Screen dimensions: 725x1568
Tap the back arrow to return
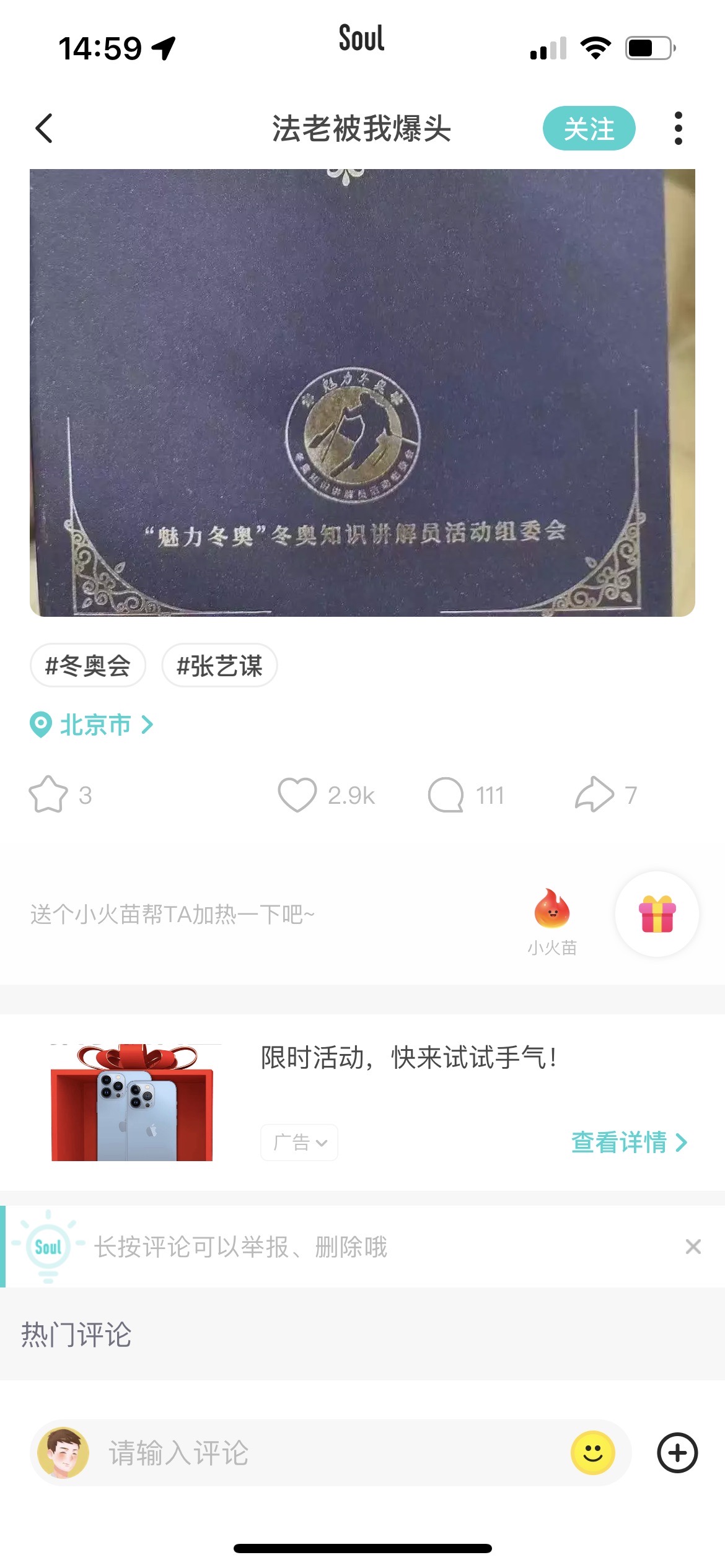coord(44,128)
